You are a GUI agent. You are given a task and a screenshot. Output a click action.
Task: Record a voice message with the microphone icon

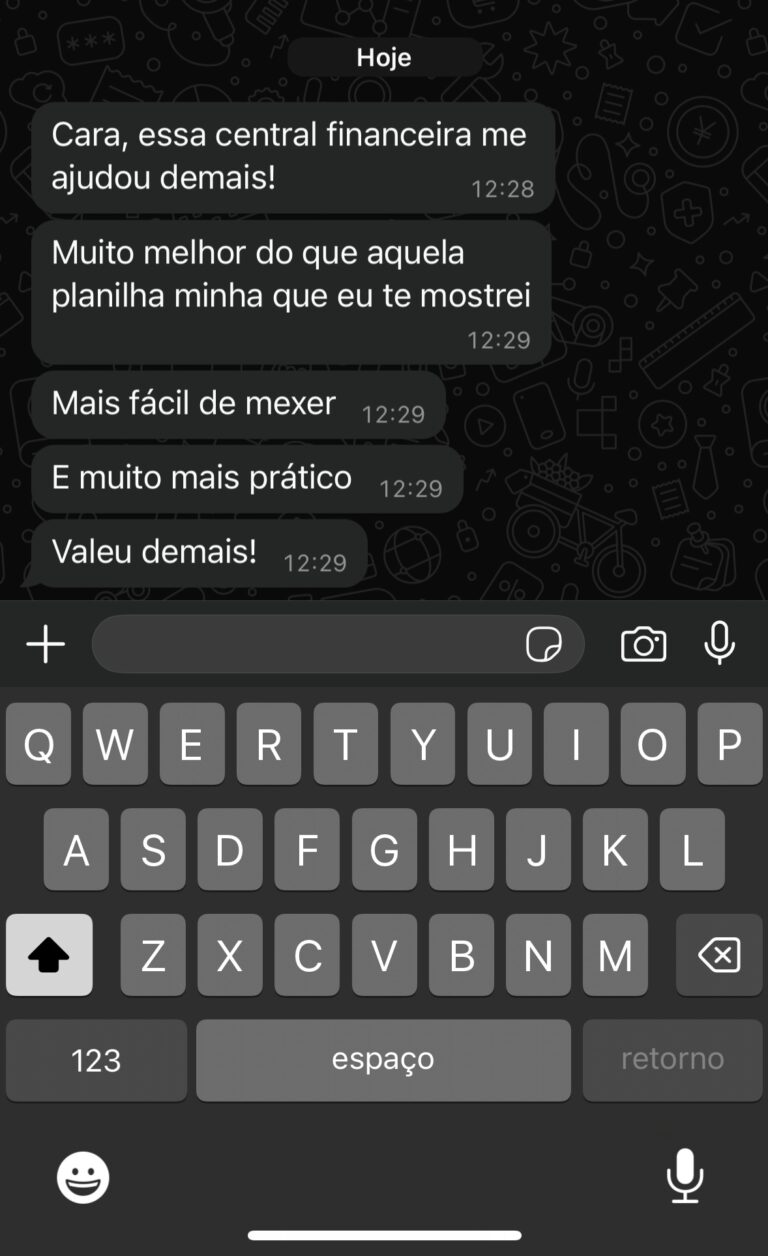[719, 644]
